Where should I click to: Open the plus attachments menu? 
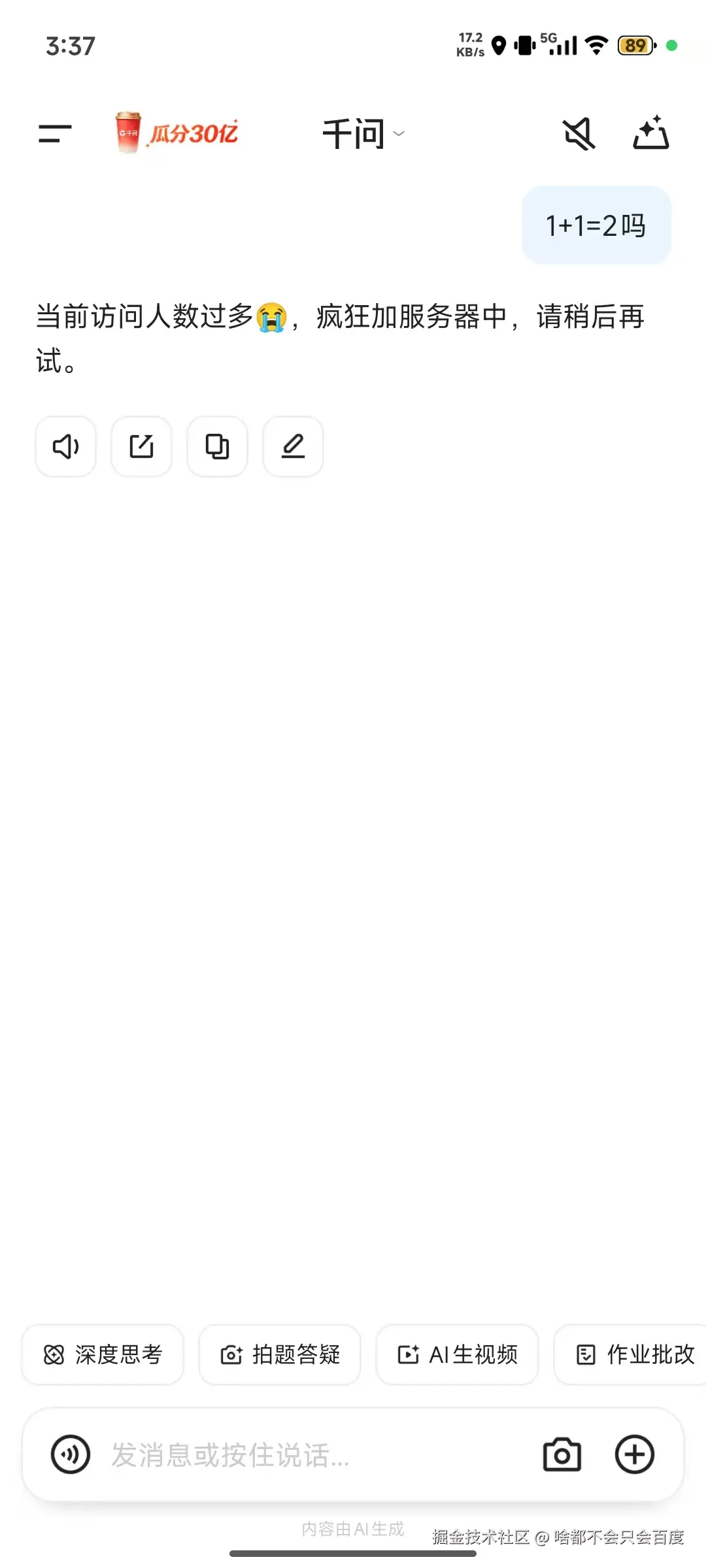click(634, 1454)
